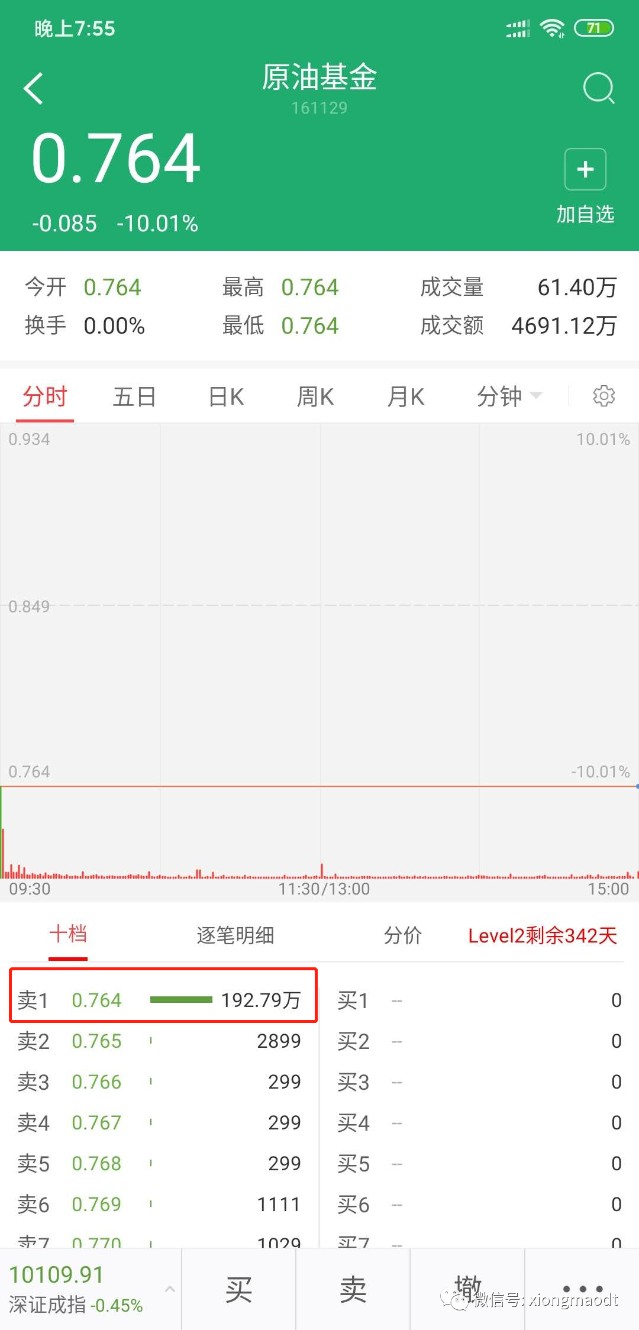Switch to 分价 tab

coord(402,936)
